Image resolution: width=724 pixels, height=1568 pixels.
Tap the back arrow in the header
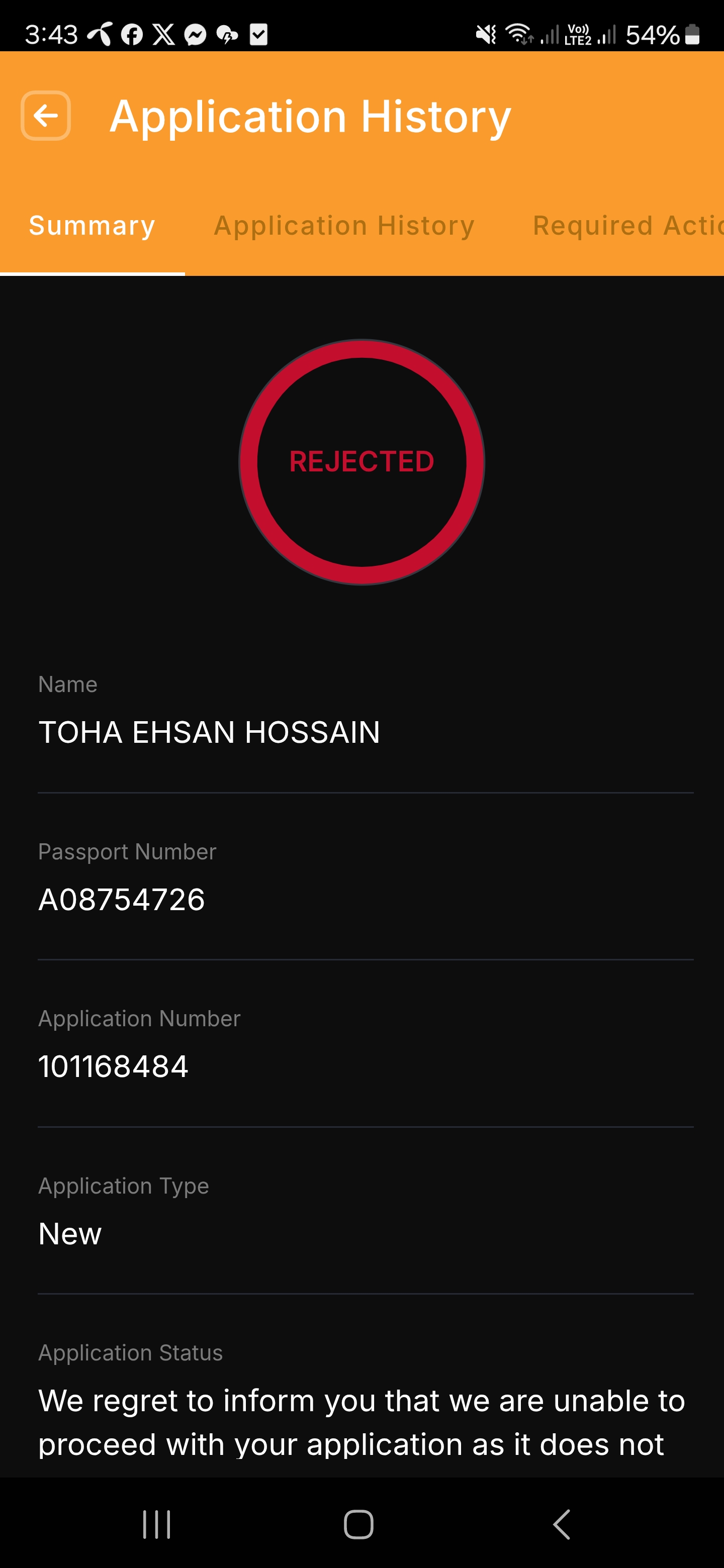pos(46,116)
